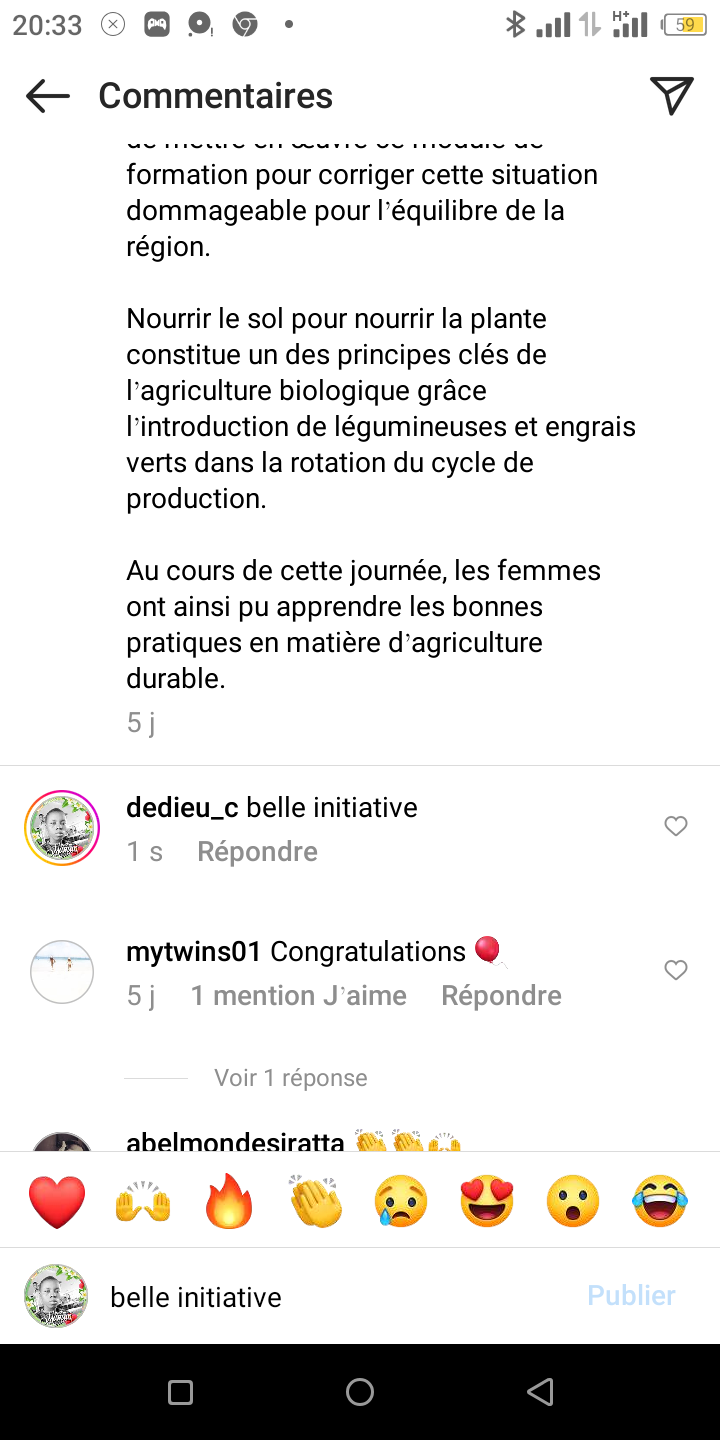Insert the red heart emoji
Screen dimensions: 720x1440
tap(57, 1201)
